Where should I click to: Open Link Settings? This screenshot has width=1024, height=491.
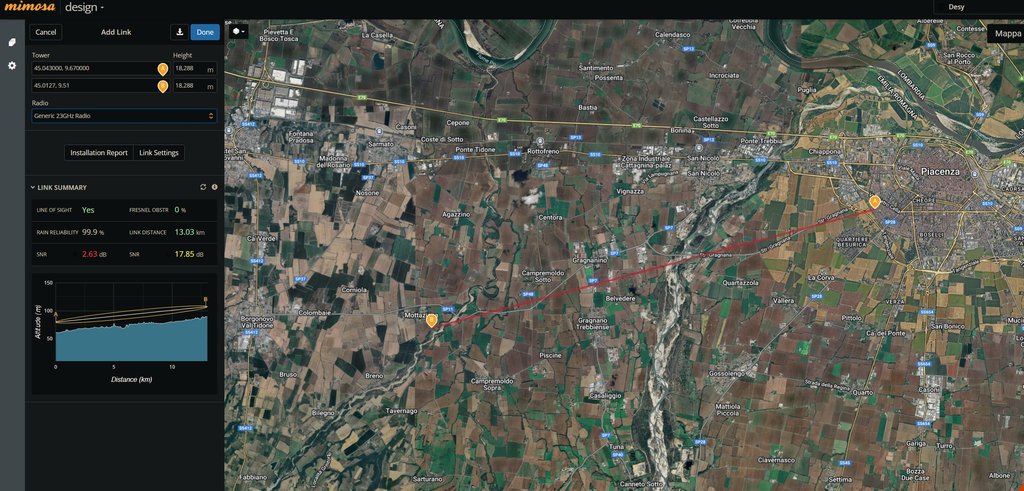(159, 153)
